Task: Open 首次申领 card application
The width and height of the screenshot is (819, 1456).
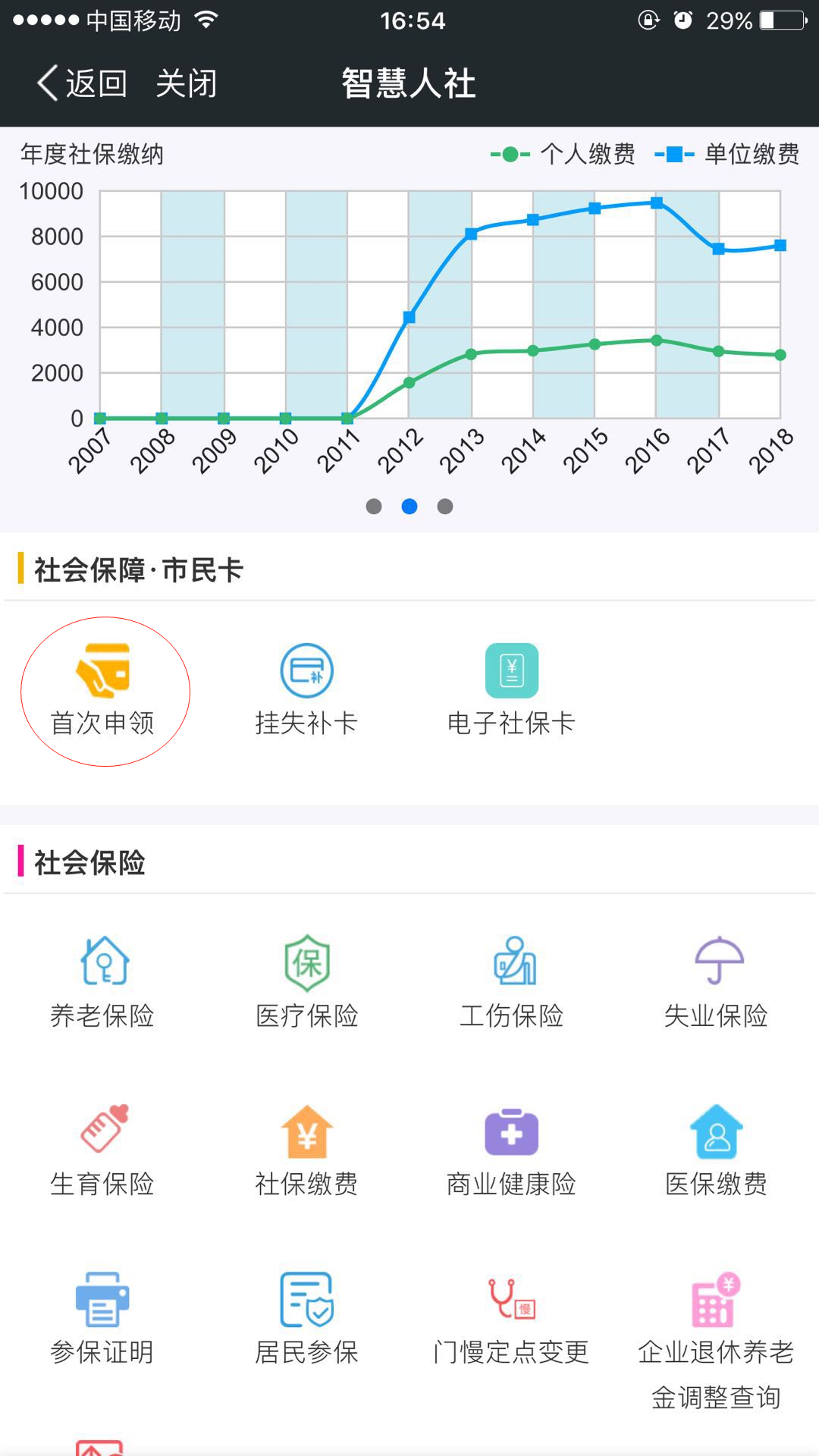Action: [x=102, y=690]
